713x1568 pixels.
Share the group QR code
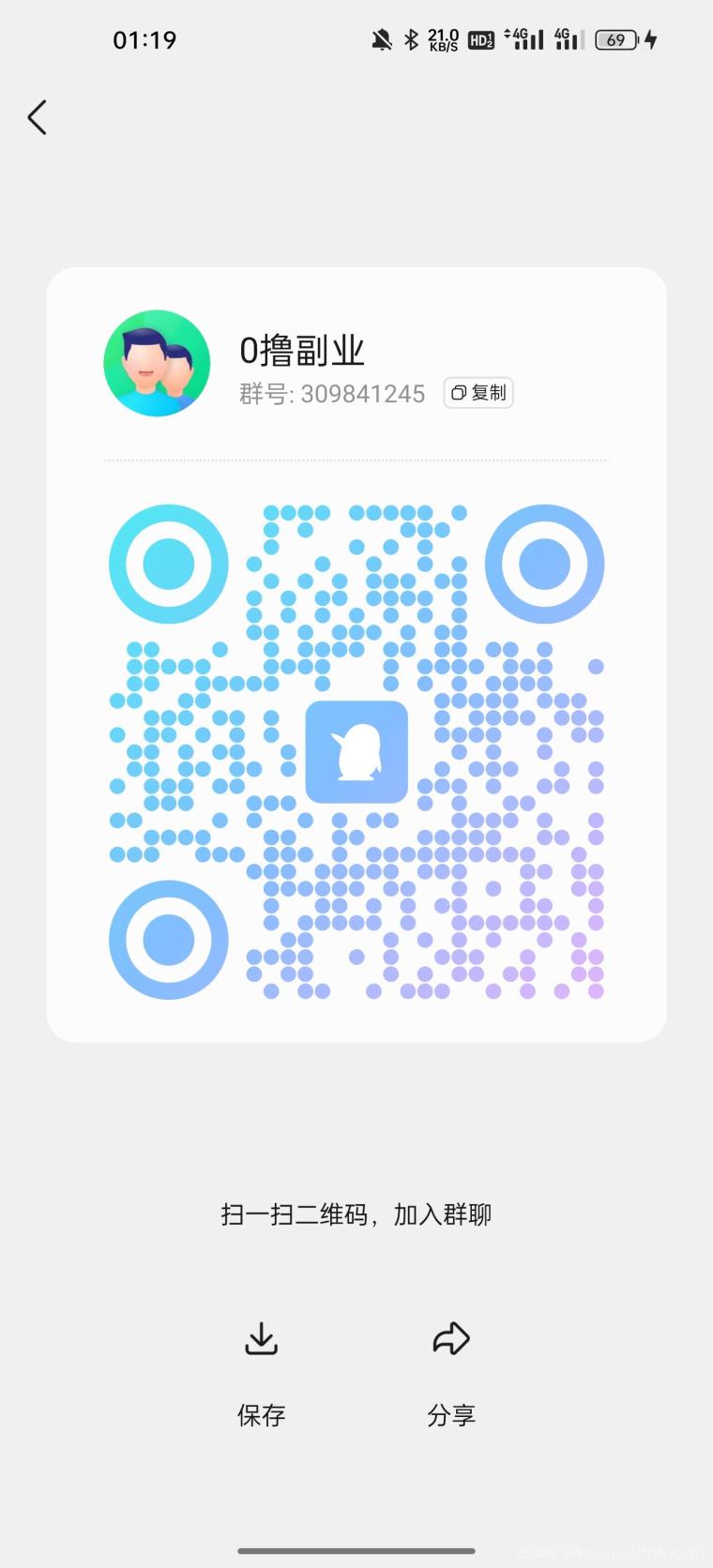[451, 1374]
